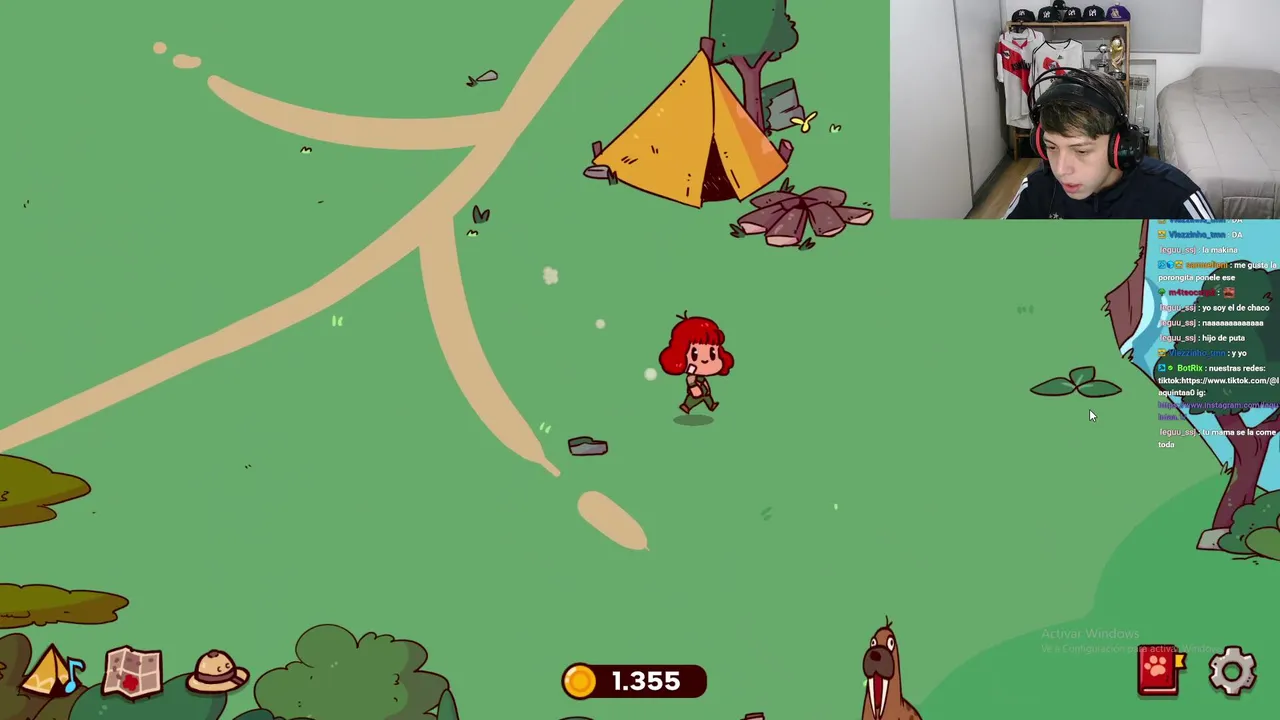
Task: Open the folded map
Action: click(133, 672)
